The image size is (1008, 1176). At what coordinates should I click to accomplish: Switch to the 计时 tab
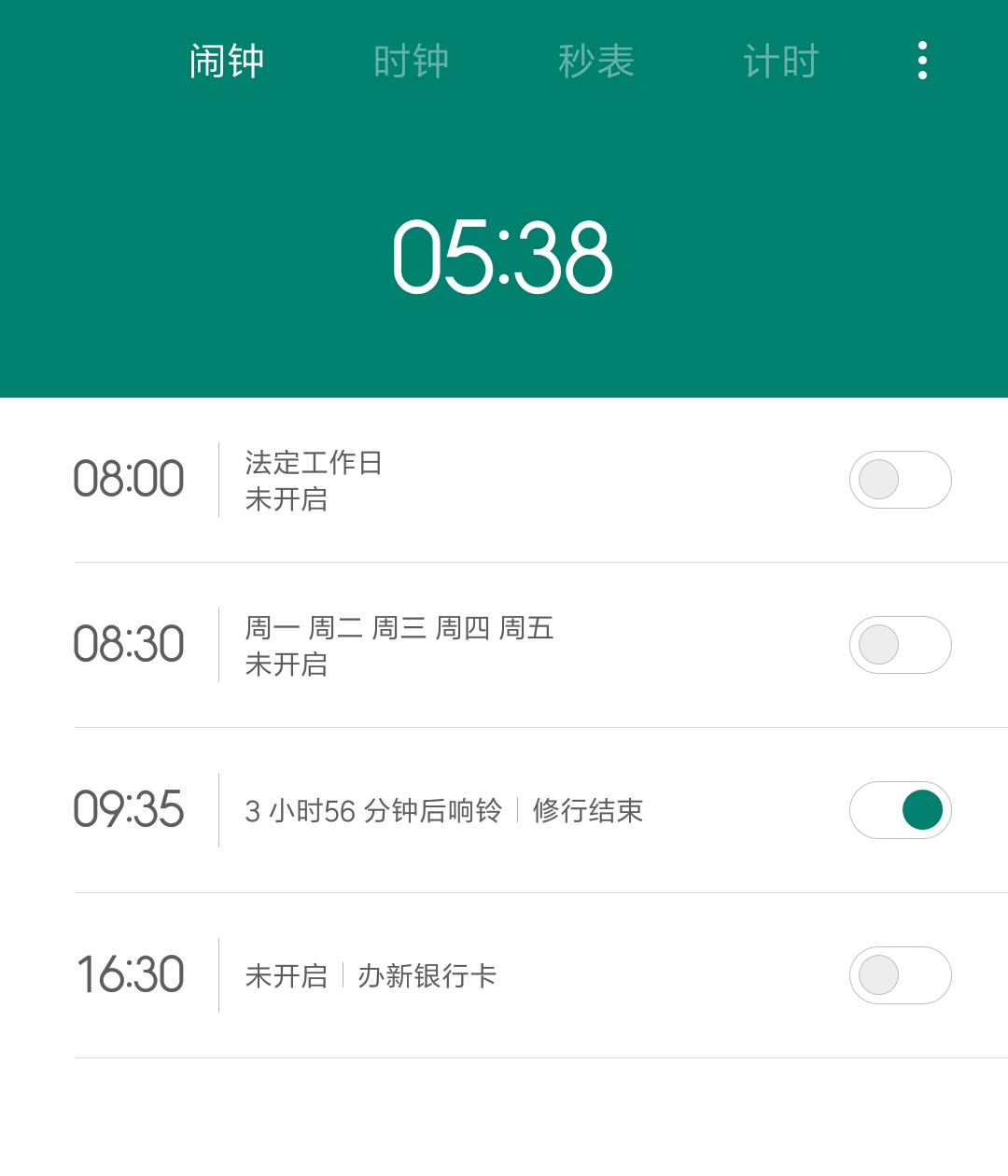781,62
